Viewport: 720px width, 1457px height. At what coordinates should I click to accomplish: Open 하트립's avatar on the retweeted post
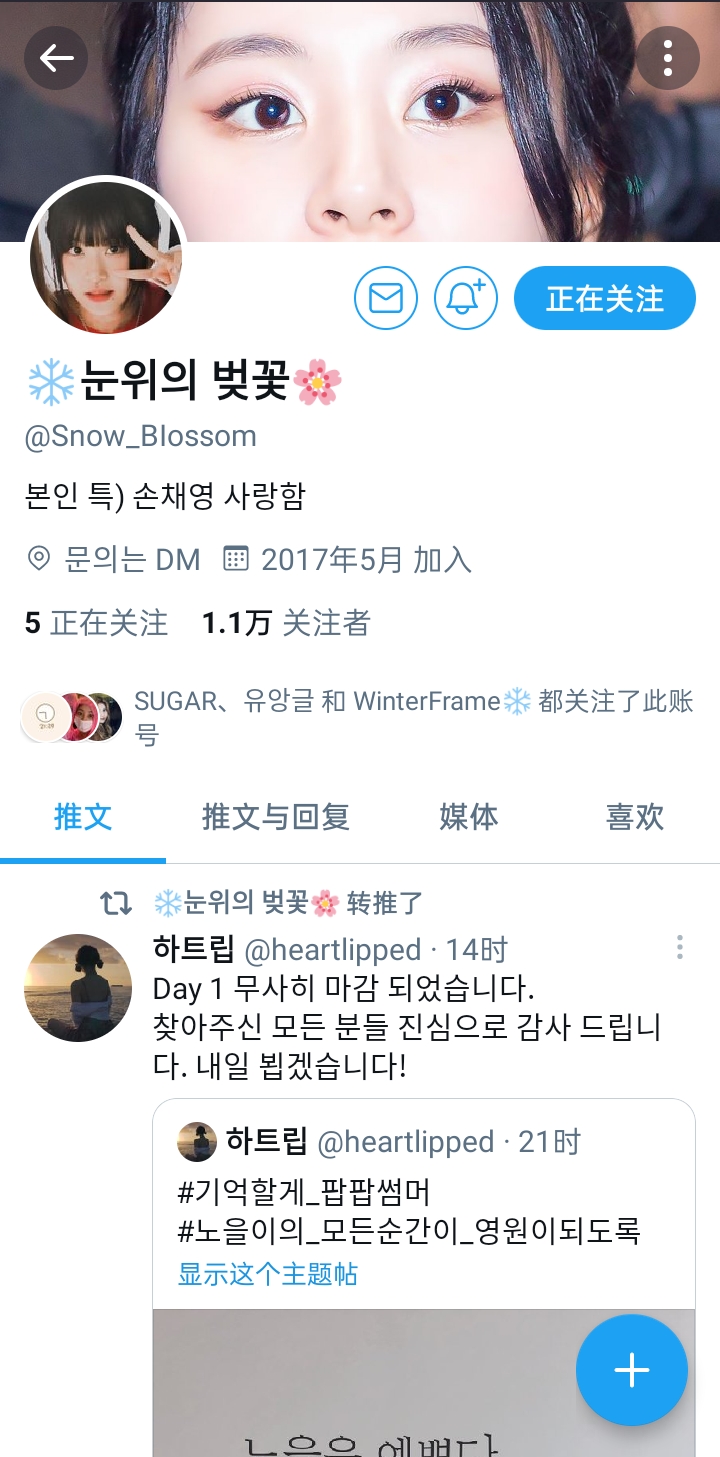pyautogui.click(x=78, y=988)
